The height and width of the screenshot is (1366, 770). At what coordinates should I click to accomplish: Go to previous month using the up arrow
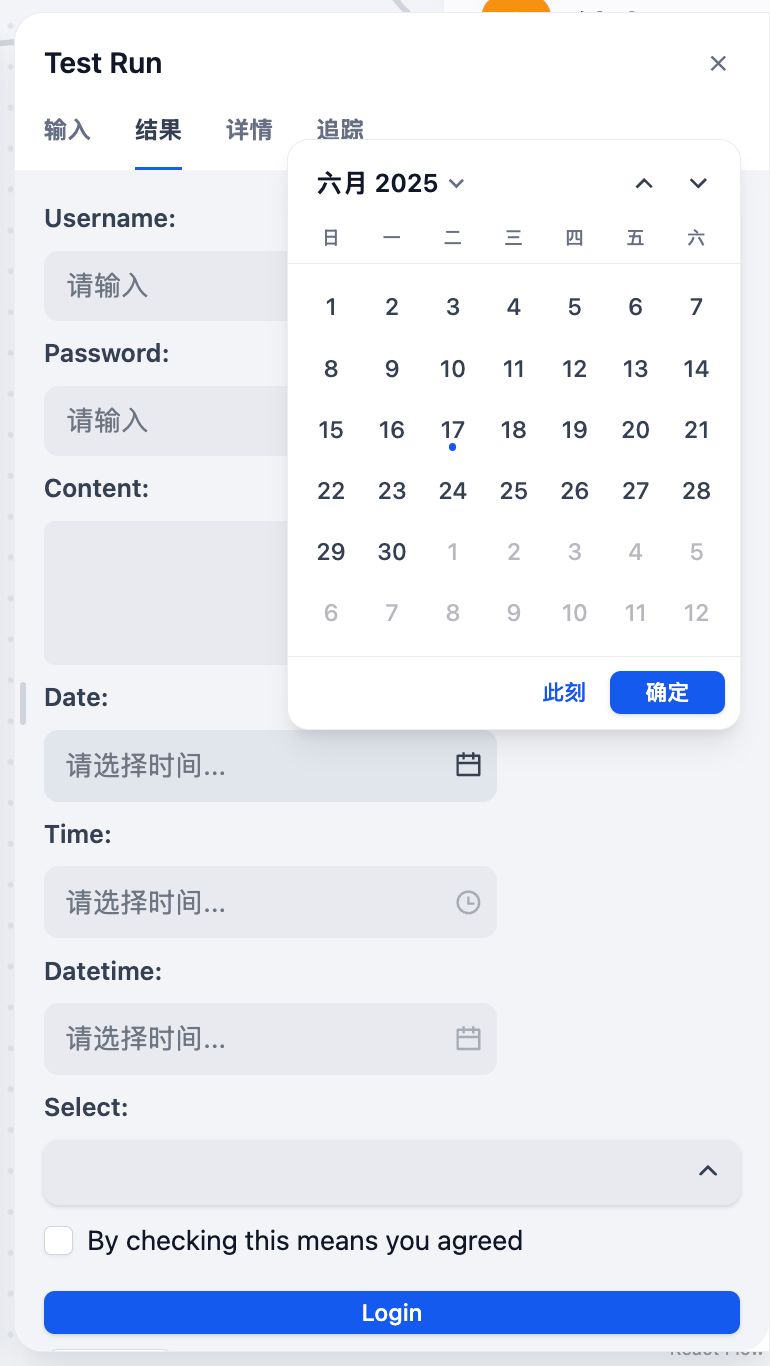pos(644,183)
